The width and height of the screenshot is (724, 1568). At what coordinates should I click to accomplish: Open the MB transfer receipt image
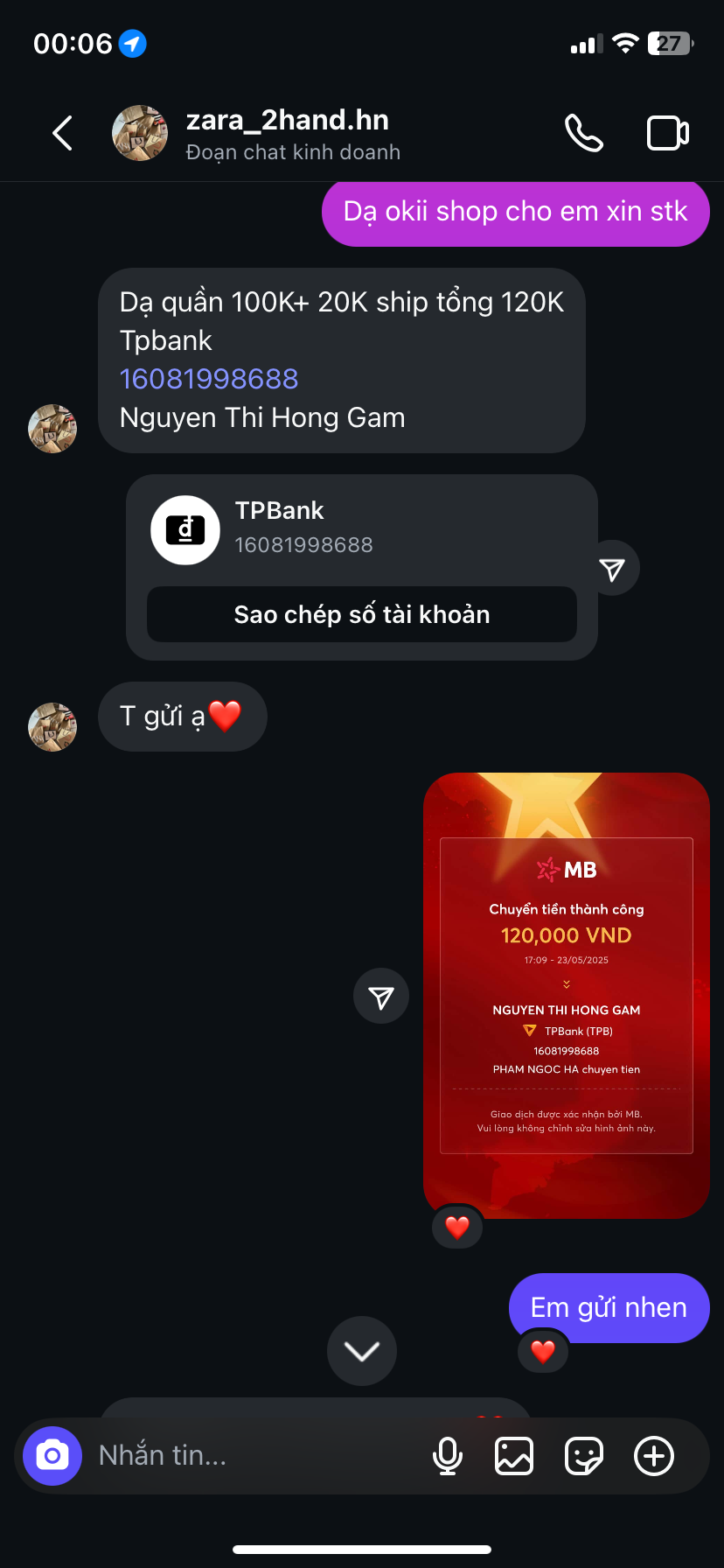point(566,995)
